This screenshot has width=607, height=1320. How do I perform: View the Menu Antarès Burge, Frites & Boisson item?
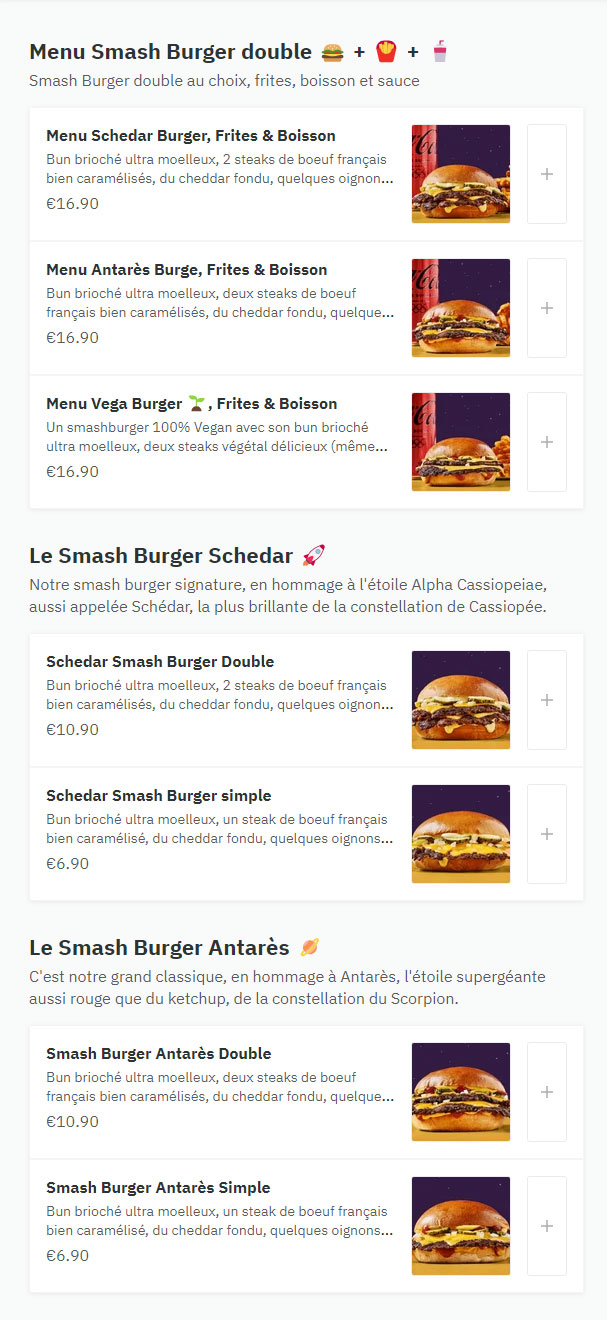(x=187, y=270)
